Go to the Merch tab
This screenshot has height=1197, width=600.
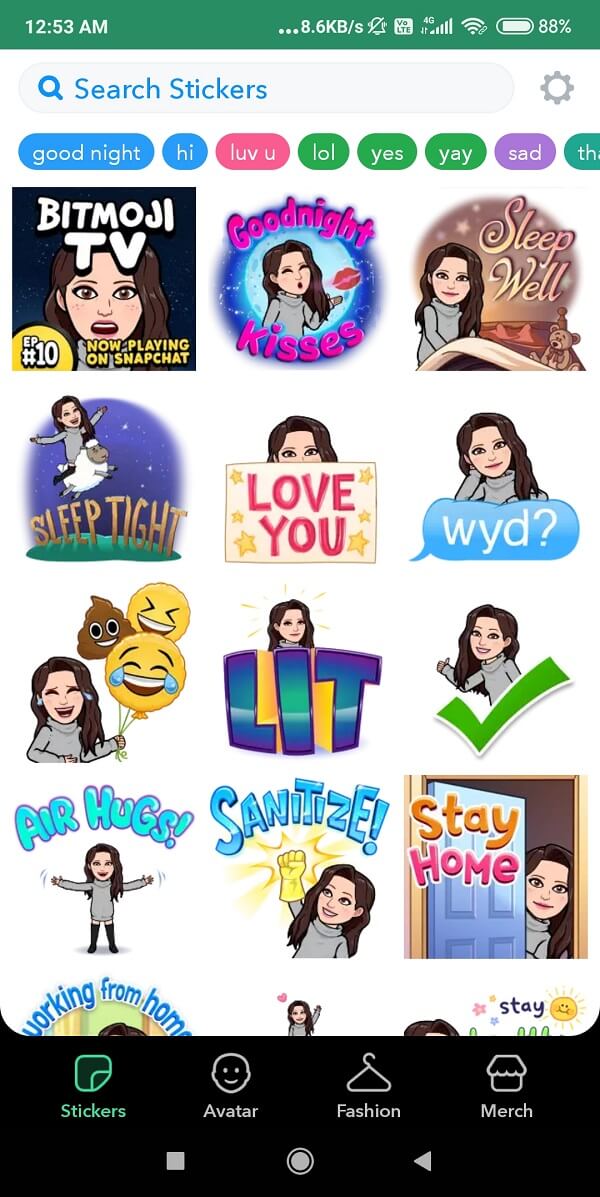[x=507, y=1086]
